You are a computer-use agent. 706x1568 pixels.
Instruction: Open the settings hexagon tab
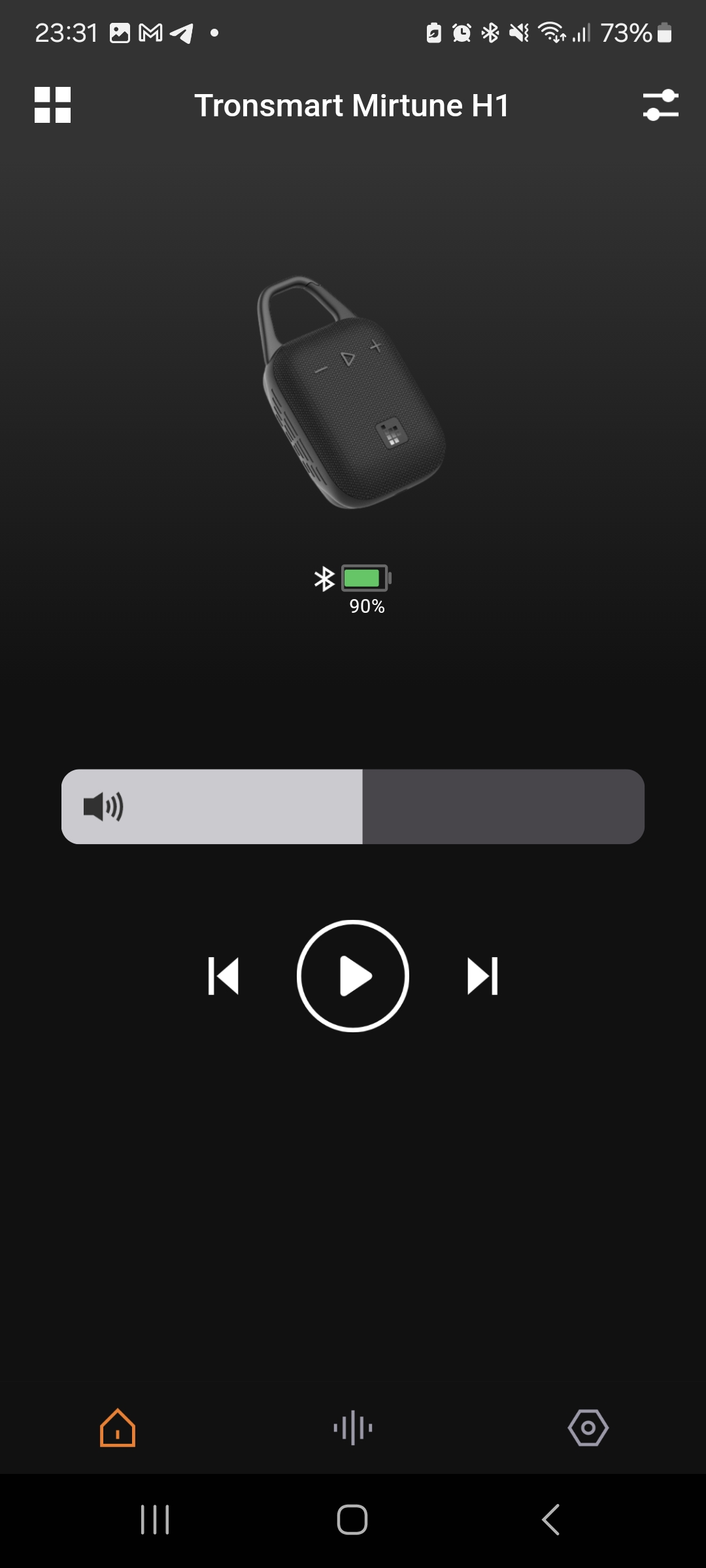(x=588, y=1428)
